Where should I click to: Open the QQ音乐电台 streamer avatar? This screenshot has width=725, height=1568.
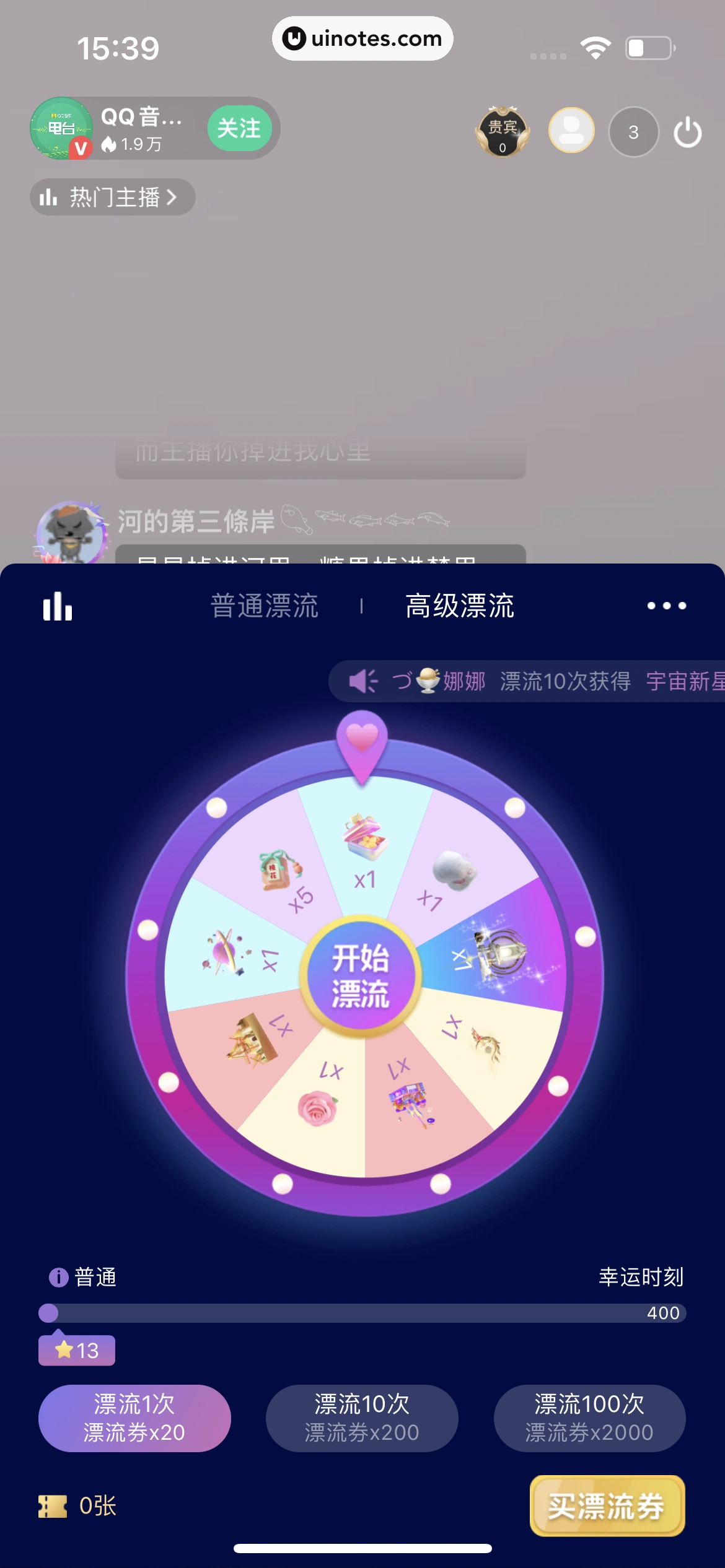(x=63, y=128)
